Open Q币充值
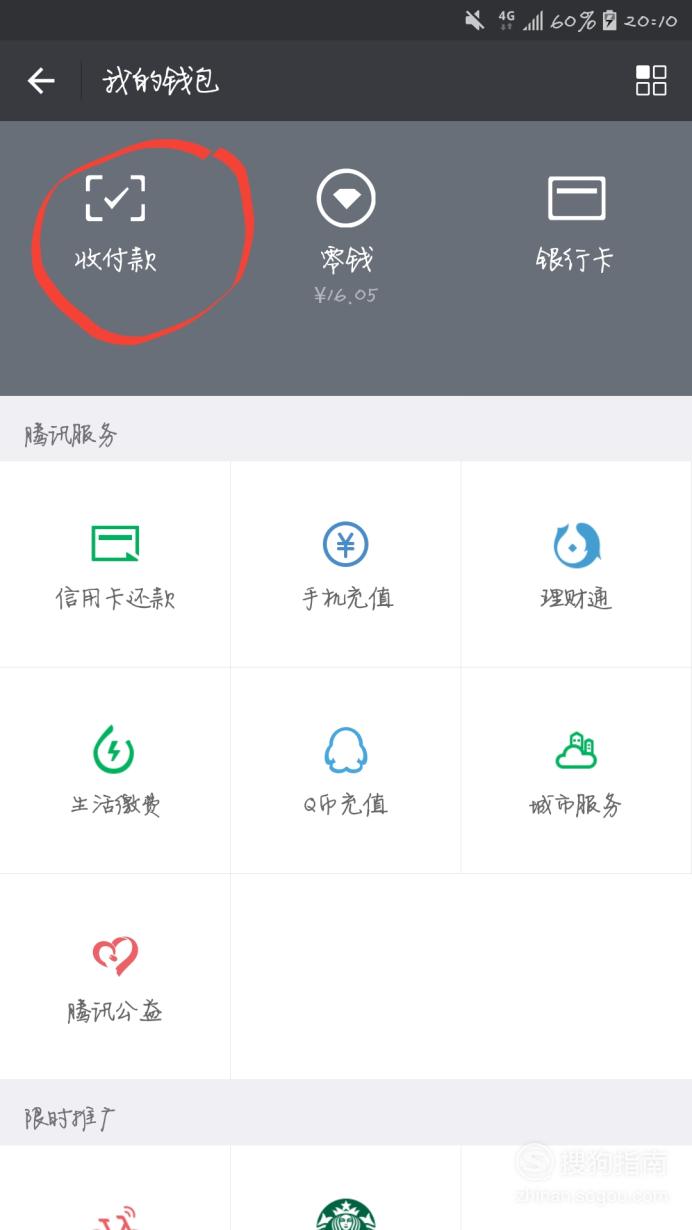The height and width of the screenshot is (1230, 692). [x=346, y=771]
